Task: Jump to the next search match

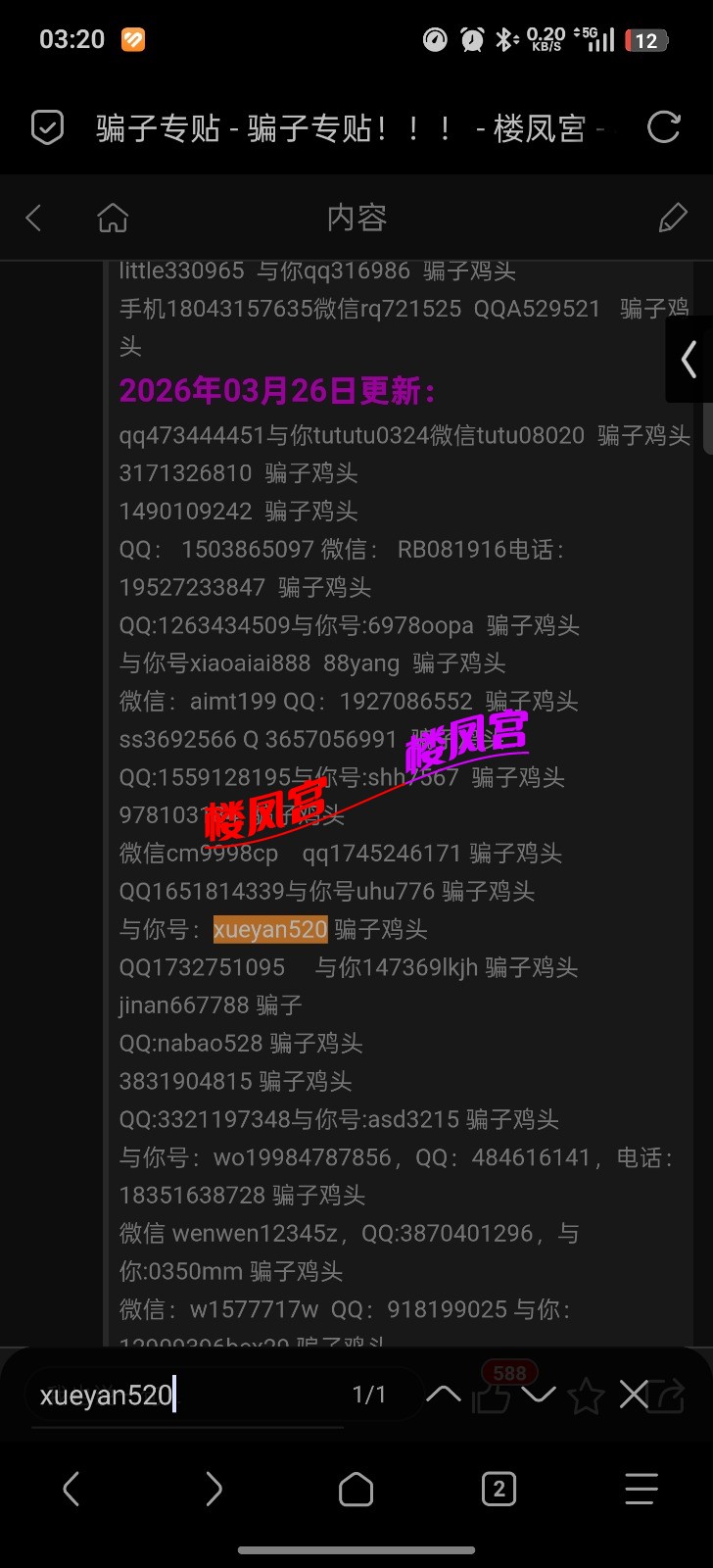Action: [x=539, y=1394]
